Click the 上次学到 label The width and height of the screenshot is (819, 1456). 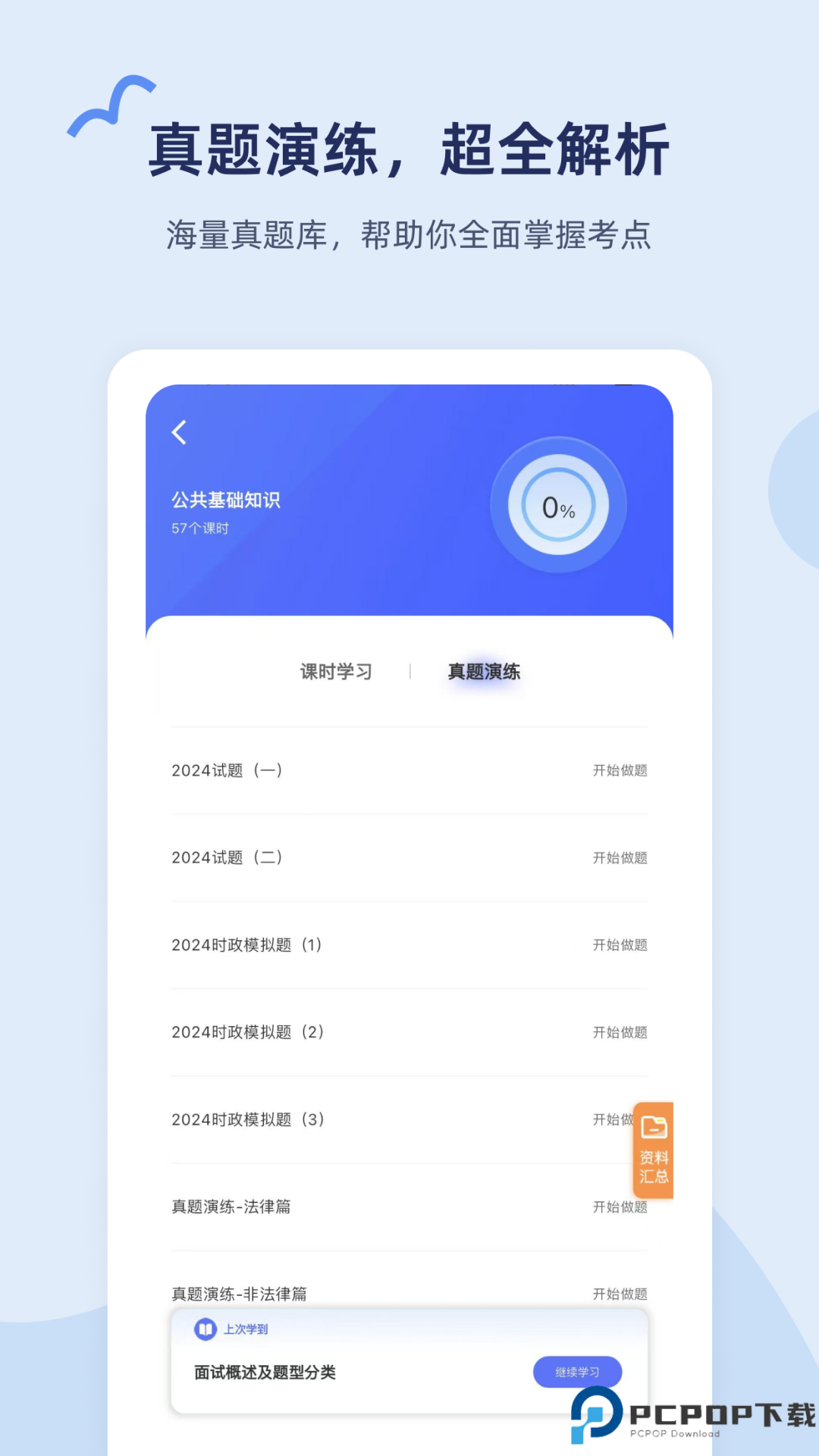(245, 1329)
